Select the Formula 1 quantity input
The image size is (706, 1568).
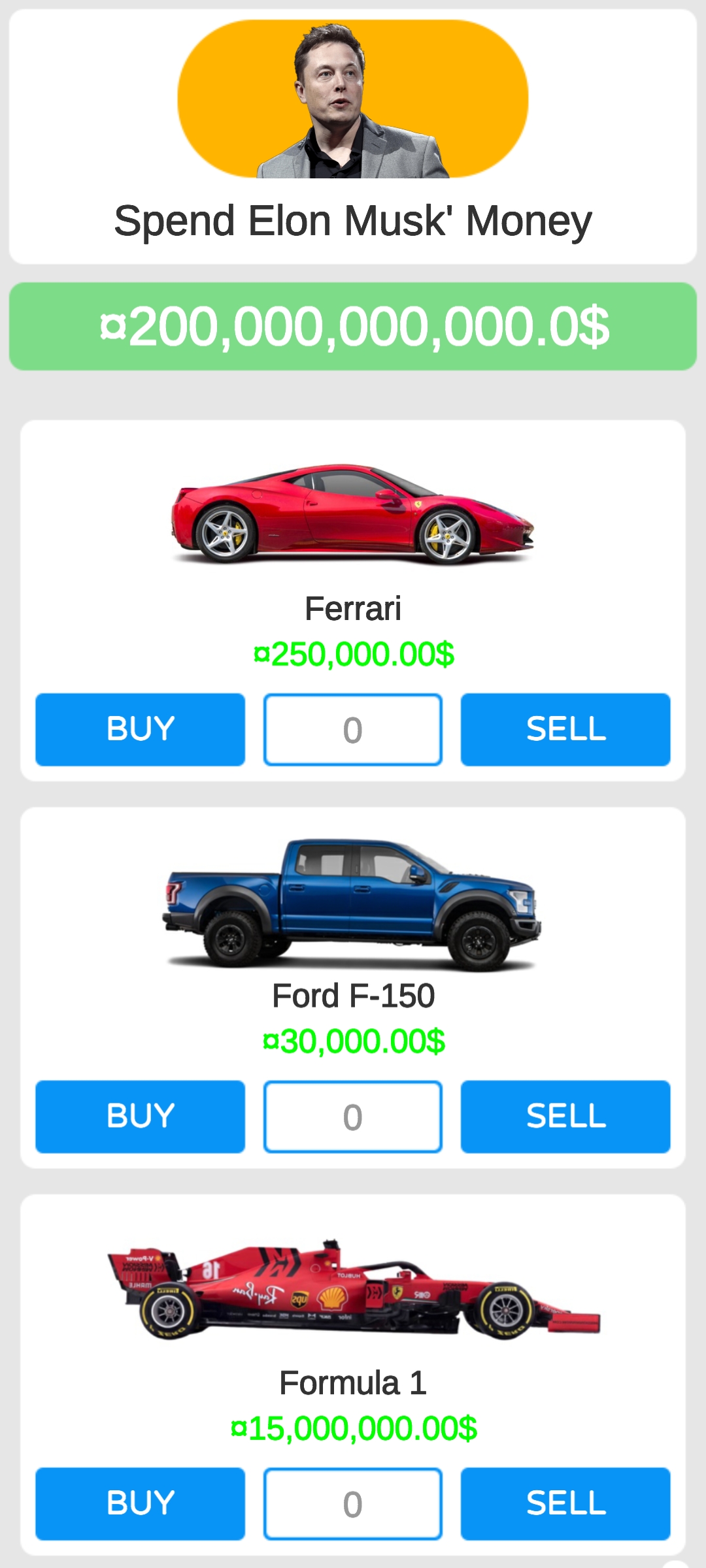(x=353, y=1504)
